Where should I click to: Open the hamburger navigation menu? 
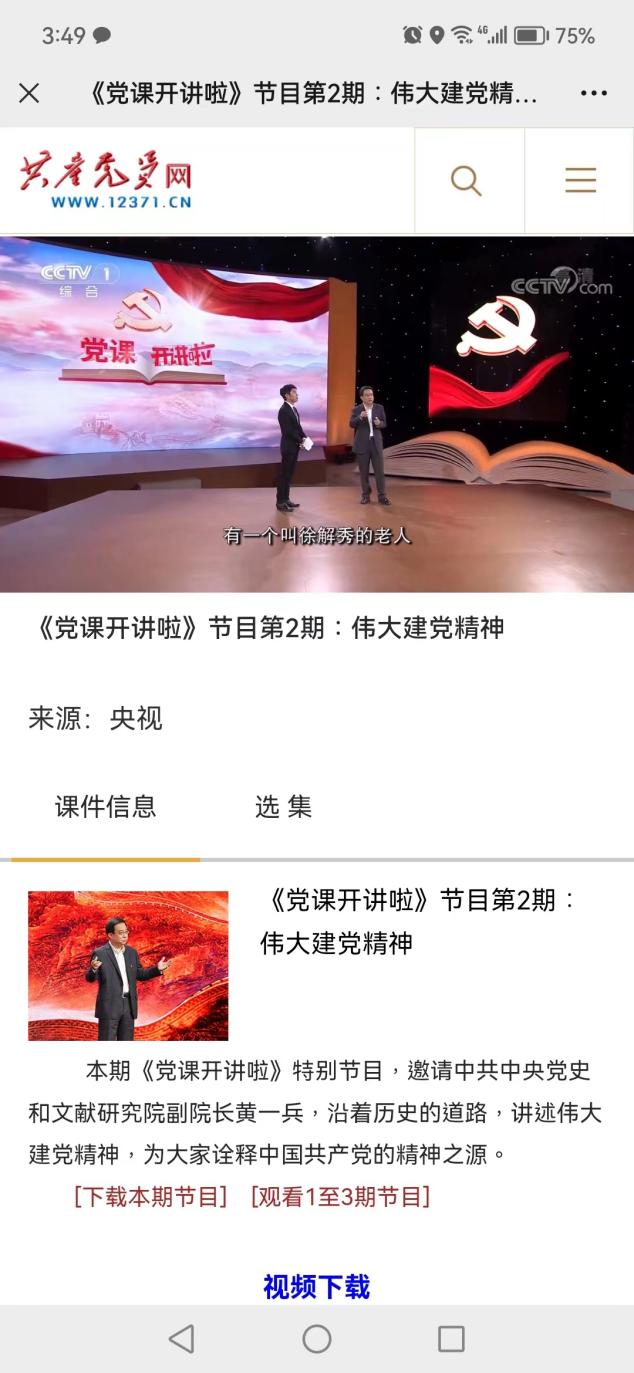580,181
